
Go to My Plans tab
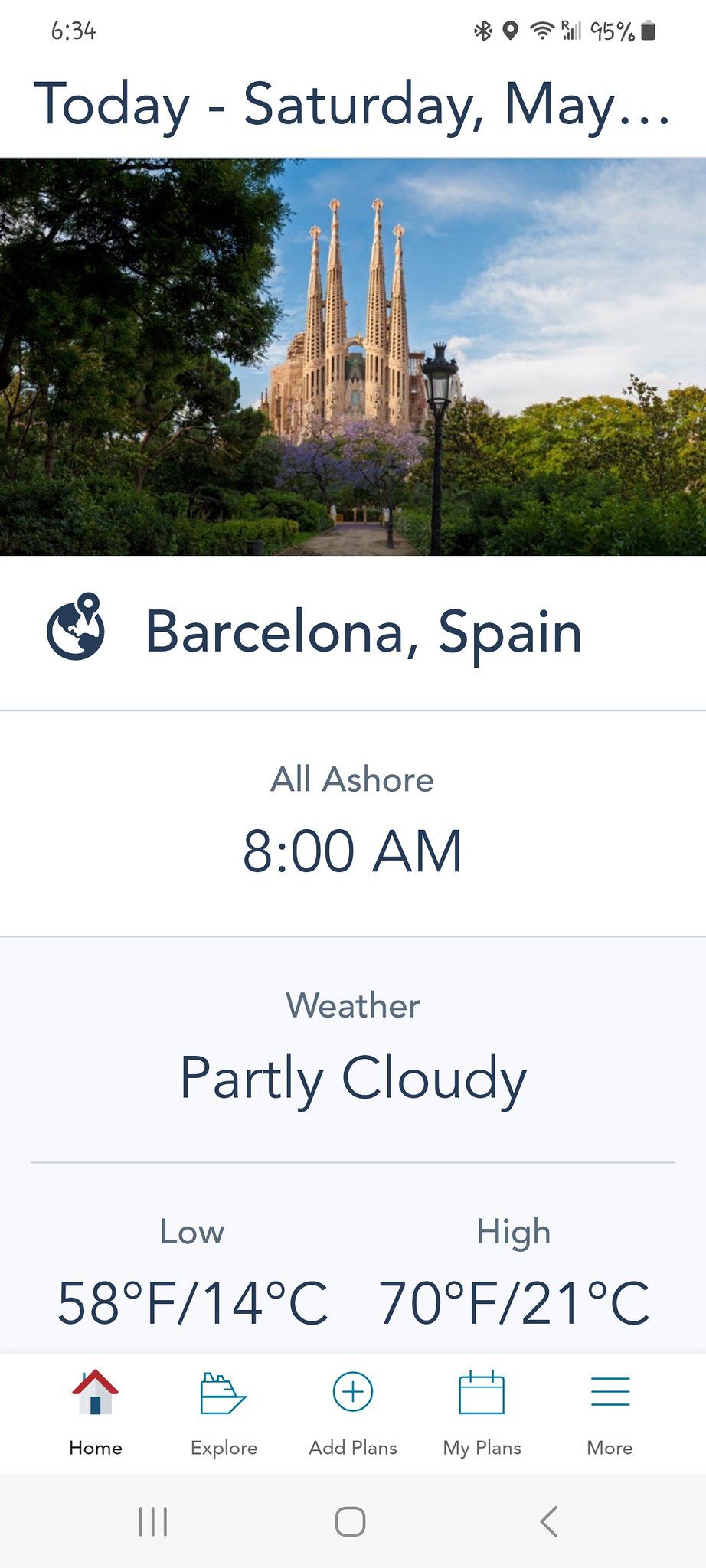482,1413
